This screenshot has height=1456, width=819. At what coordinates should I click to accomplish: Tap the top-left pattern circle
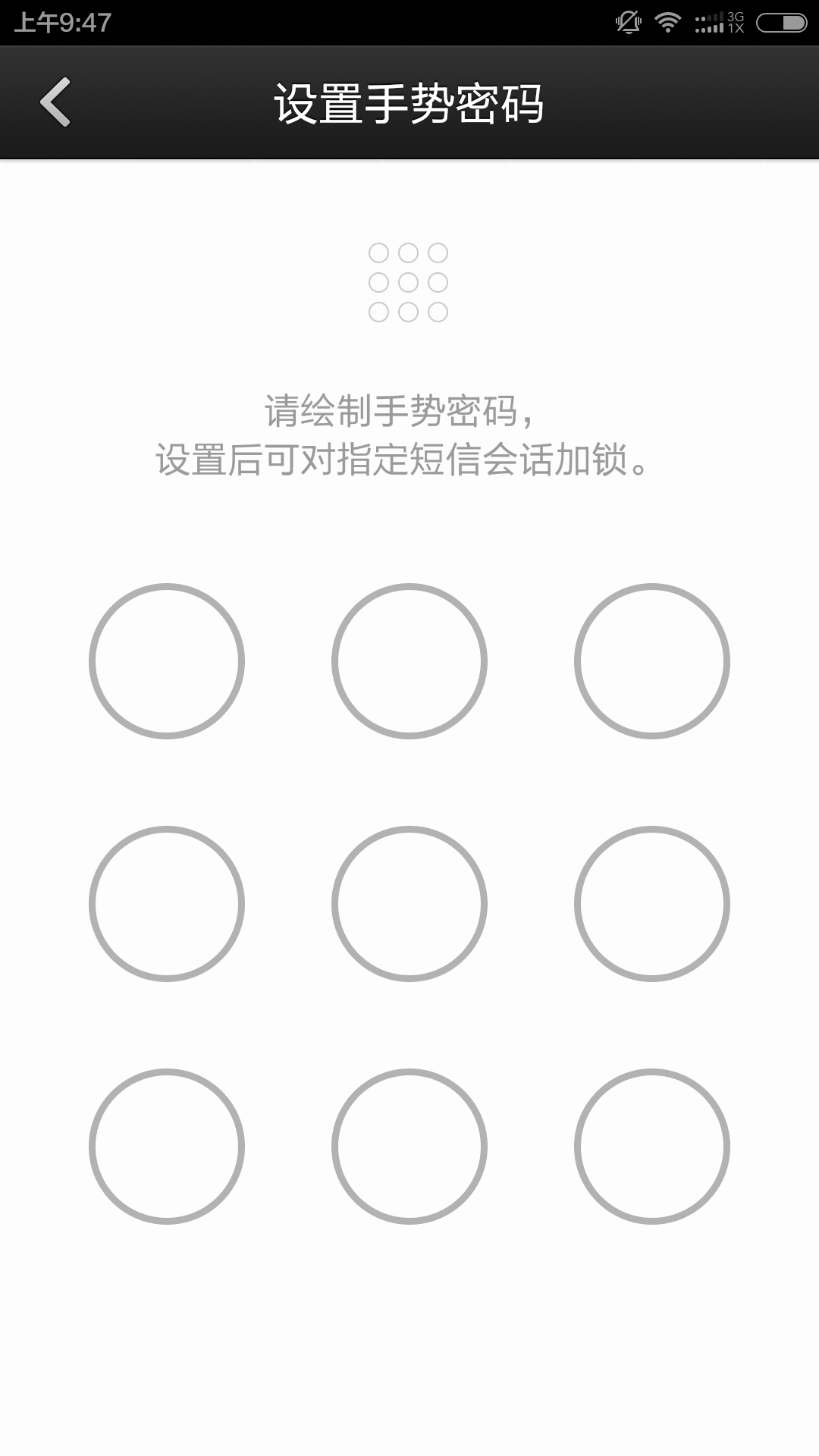coord(167,661)
